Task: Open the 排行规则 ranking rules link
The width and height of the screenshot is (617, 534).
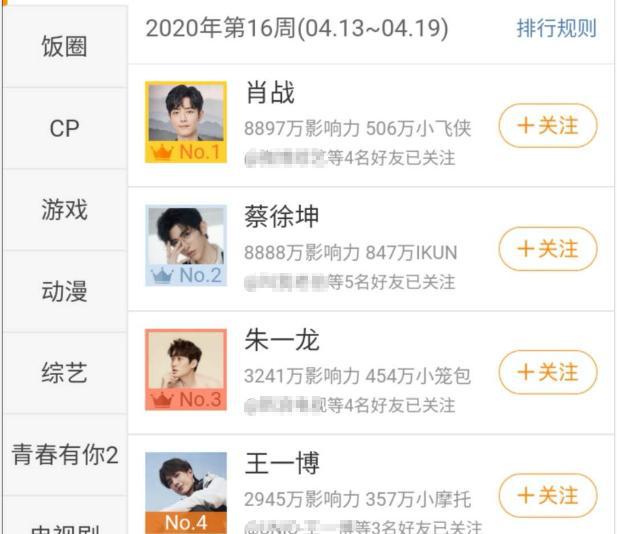Action: point(556,28)
